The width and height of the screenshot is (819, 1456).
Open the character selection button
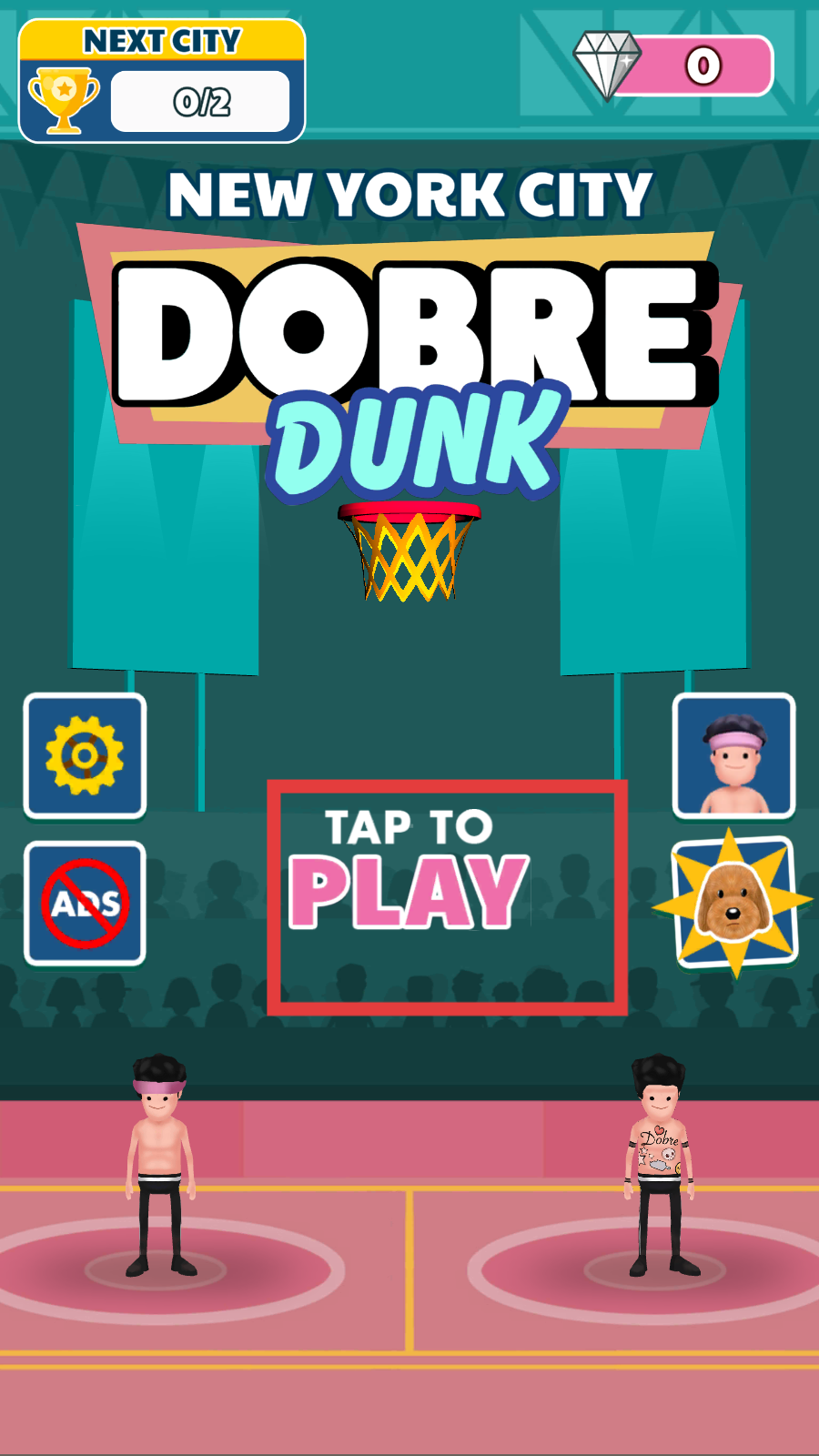[x=733, y=755]
